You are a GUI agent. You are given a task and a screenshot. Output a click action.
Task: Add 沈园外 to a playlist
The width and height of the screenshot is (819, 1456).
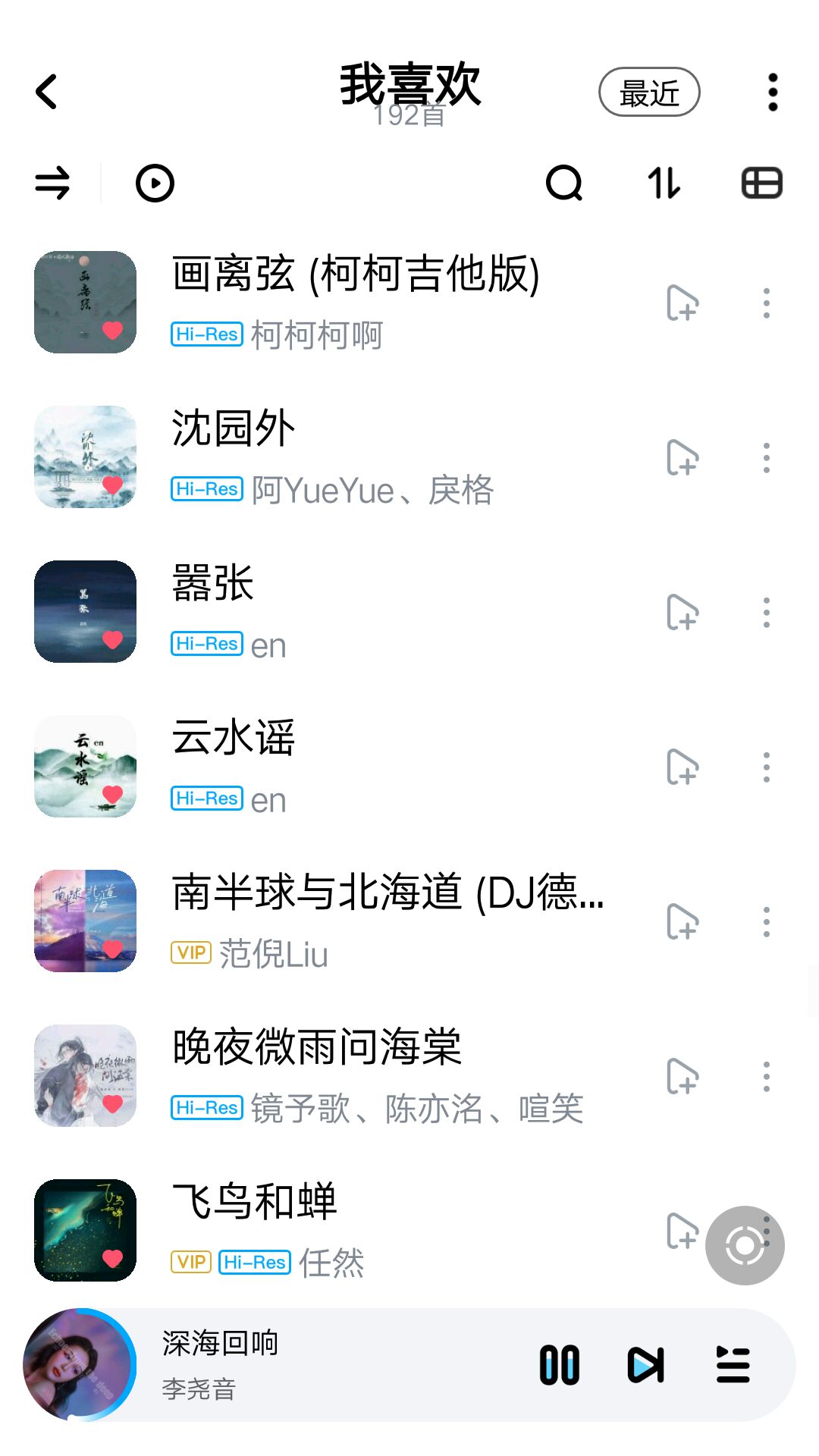click(x=682, y=458)
